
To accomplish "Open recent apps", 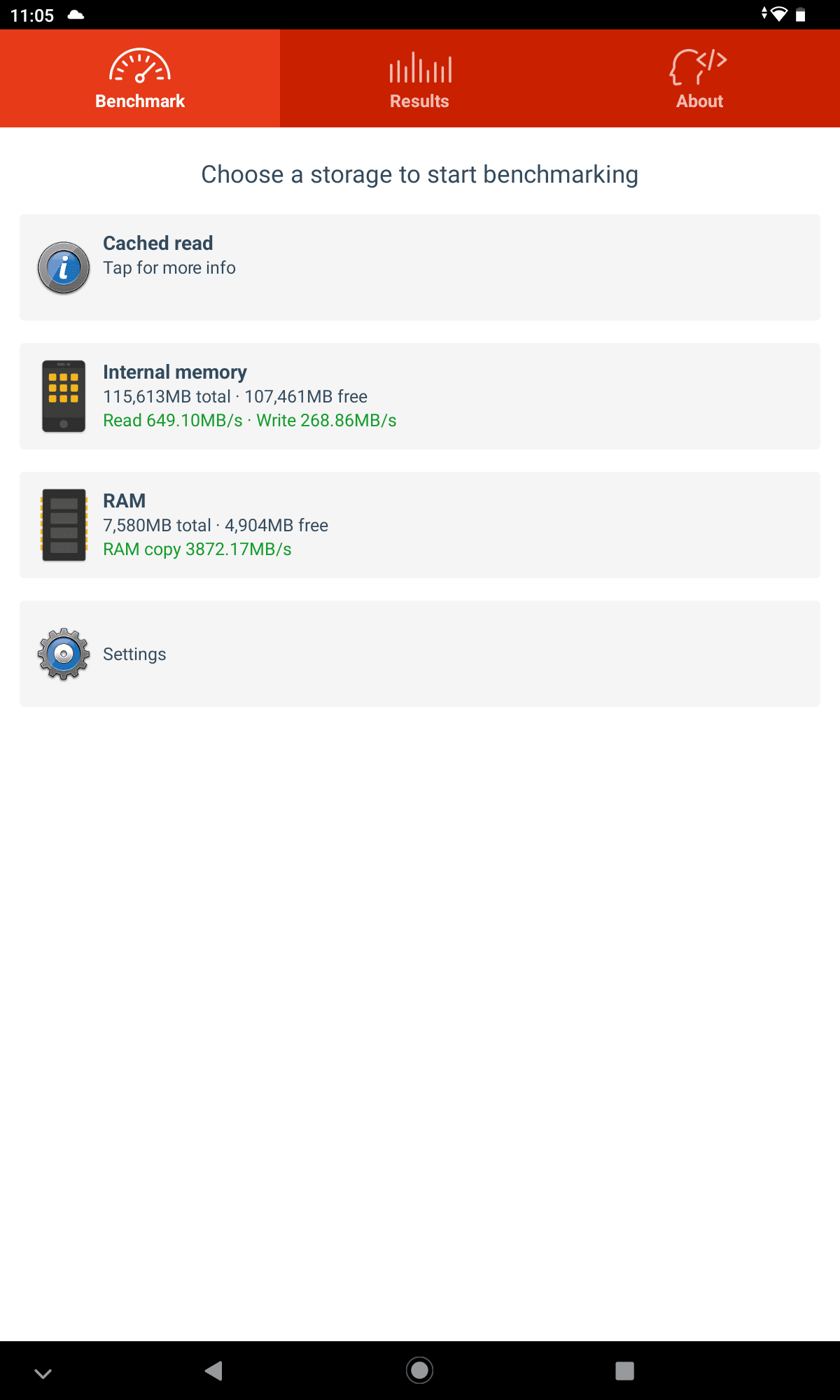I will click(x=624, y=1370).
